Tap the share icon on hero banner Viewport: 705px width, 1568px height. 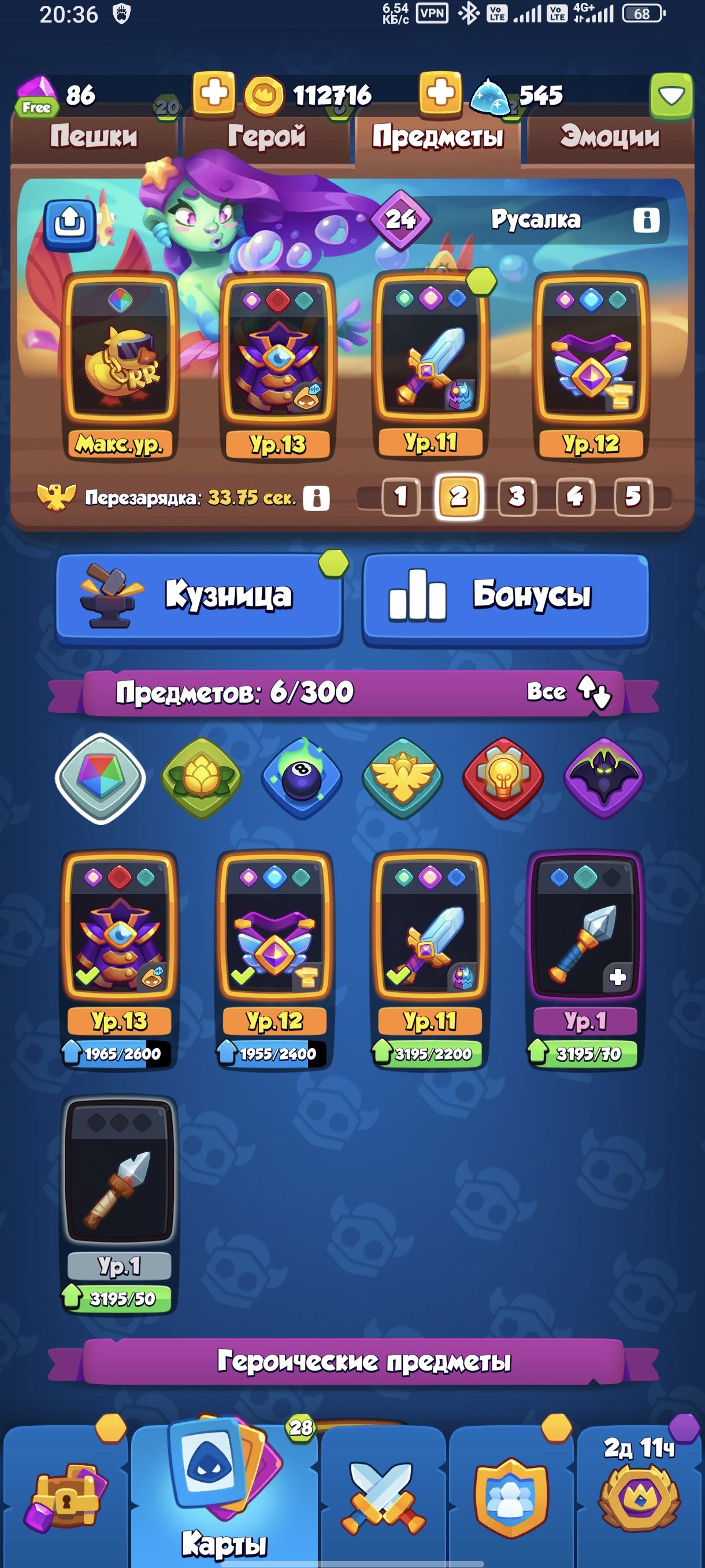click(69, 224)
